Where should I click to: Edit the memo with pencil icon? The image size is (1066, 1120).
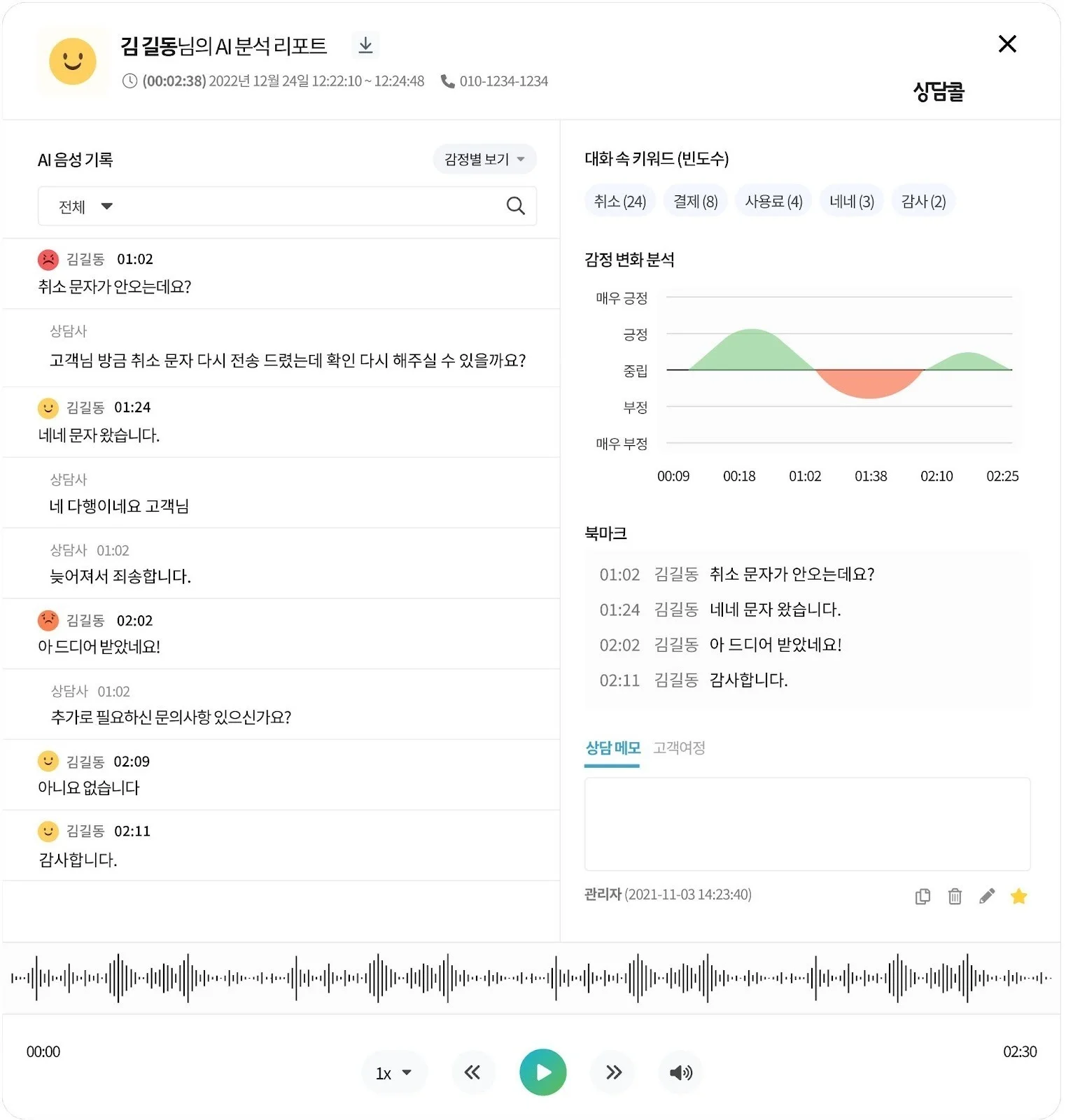click(x=987, y=896)
